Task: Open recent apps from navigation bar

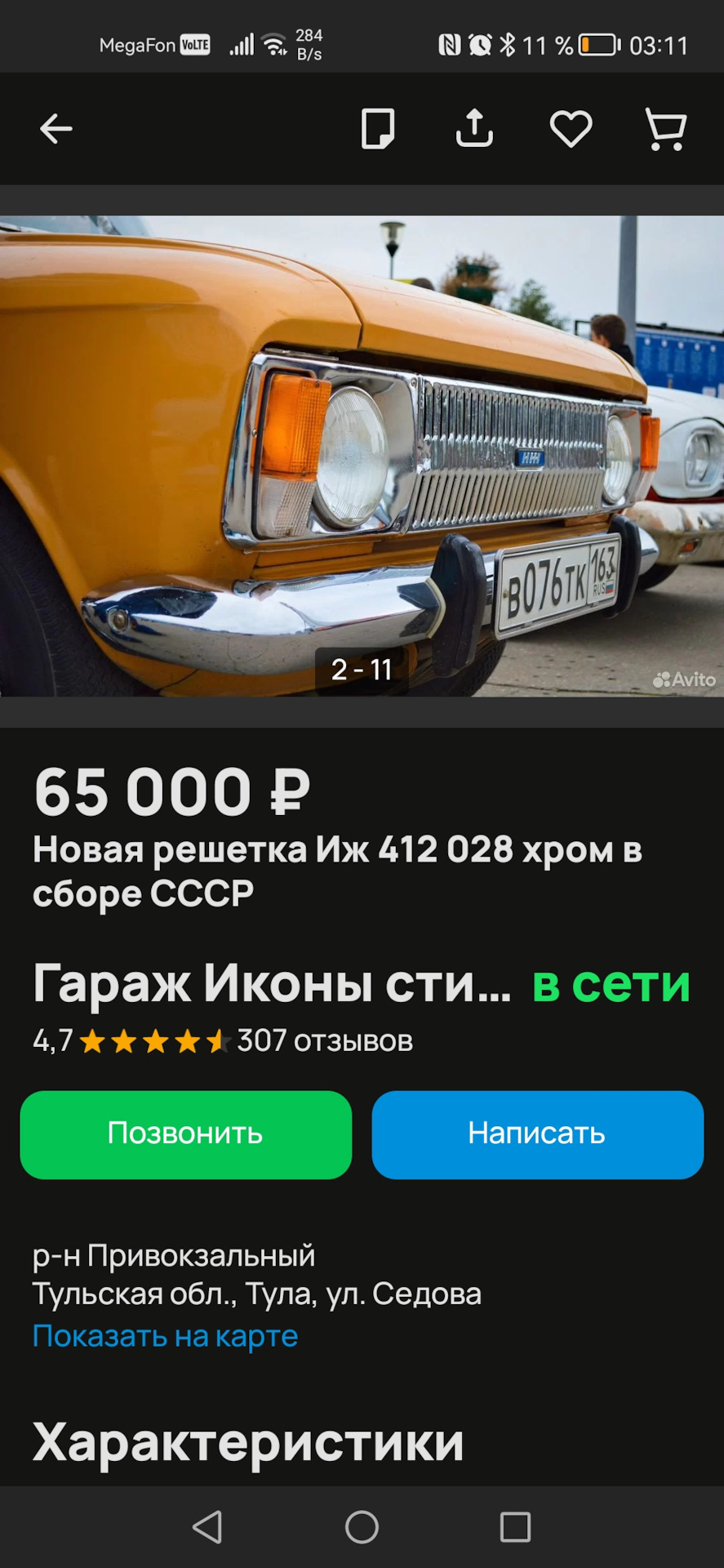Action: tap(515, 1526)
